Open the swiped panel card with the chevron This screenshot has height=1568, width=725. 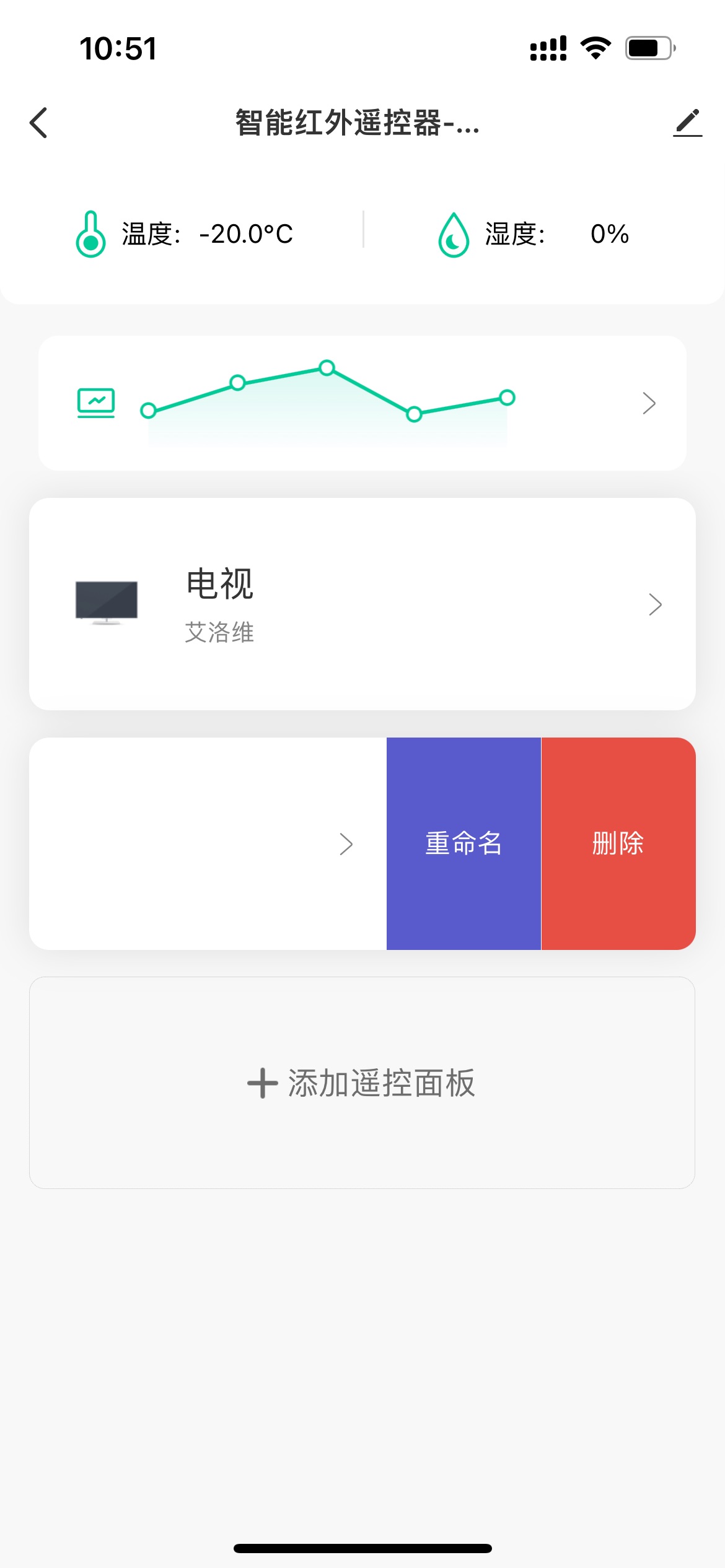click(x=208, y=843)
